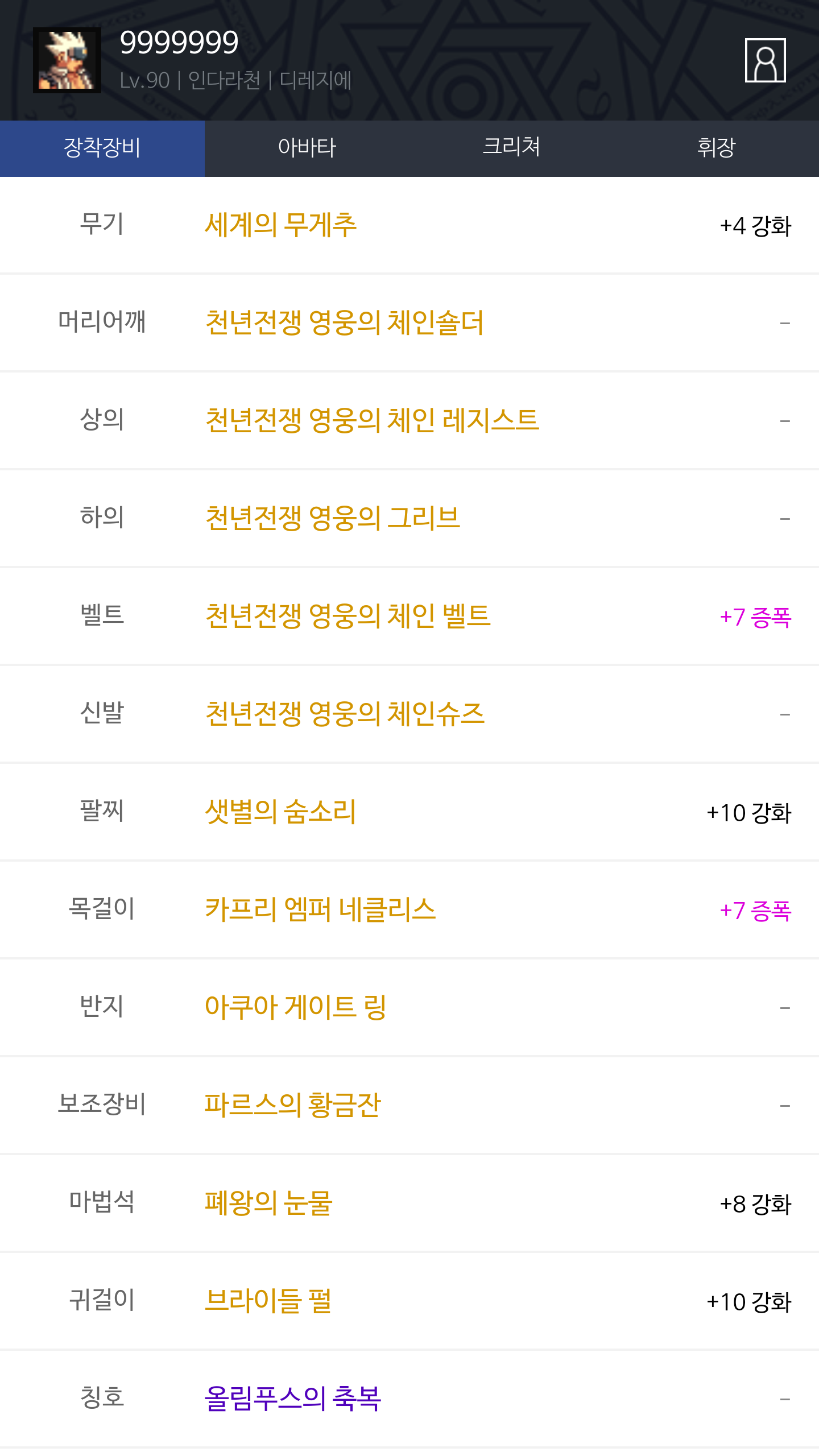Open weapon item 세계의 무게추
The image size is (819, 1456).
click(280, 225)
